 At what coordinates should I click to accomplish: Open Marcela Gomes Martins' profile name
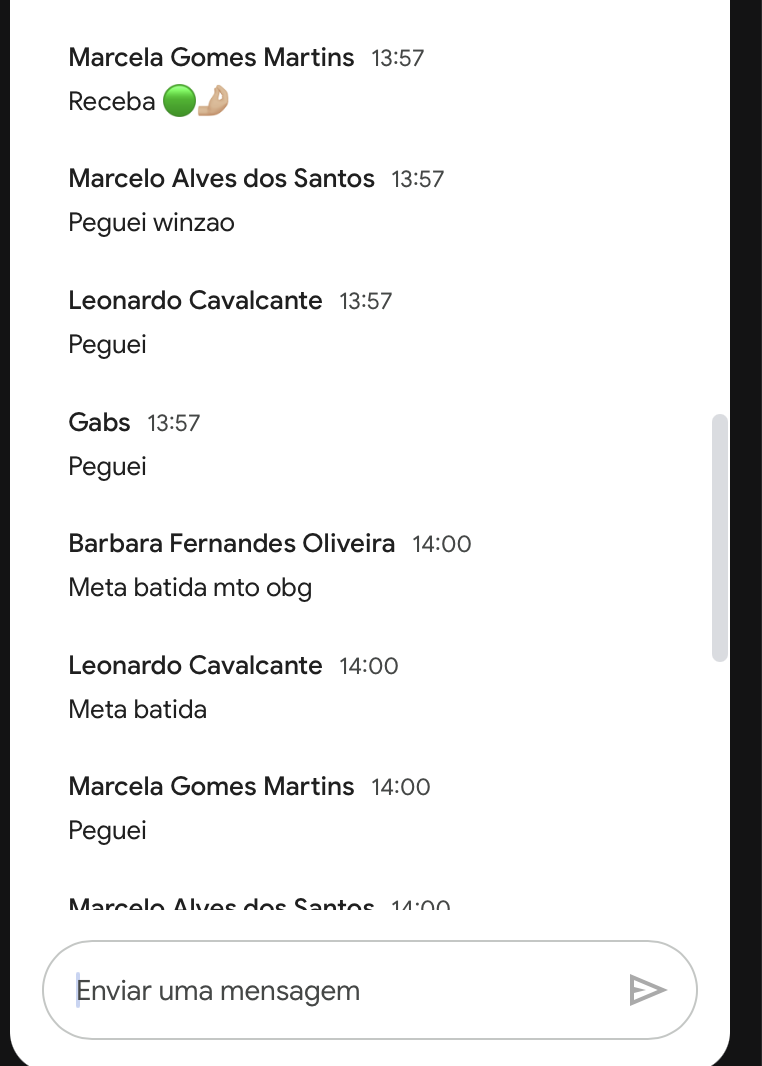(210, 57)
